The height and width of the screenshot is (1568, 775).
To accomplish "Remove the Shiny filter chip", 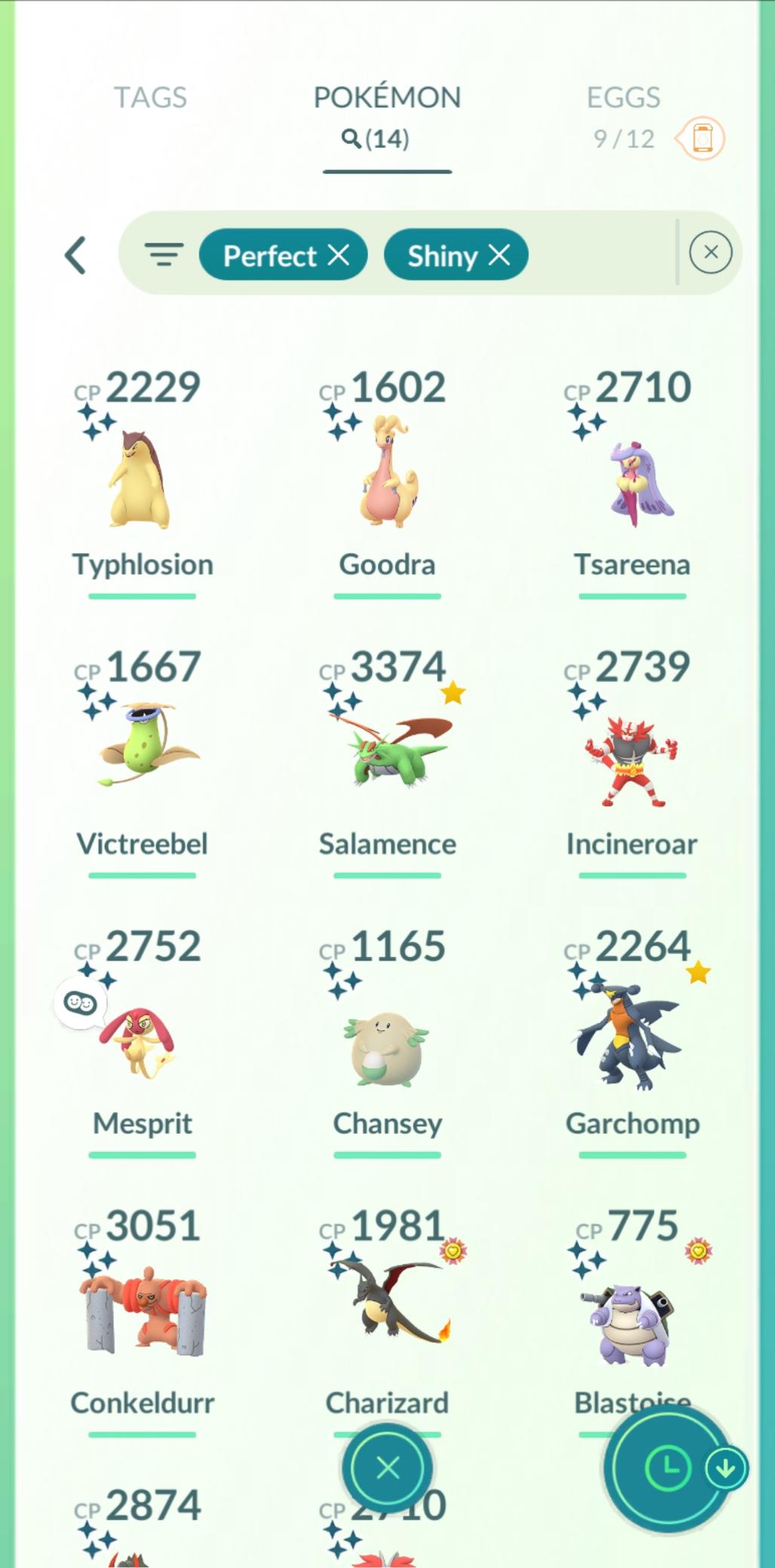I will pyautogui.click(x=500, y=255).
